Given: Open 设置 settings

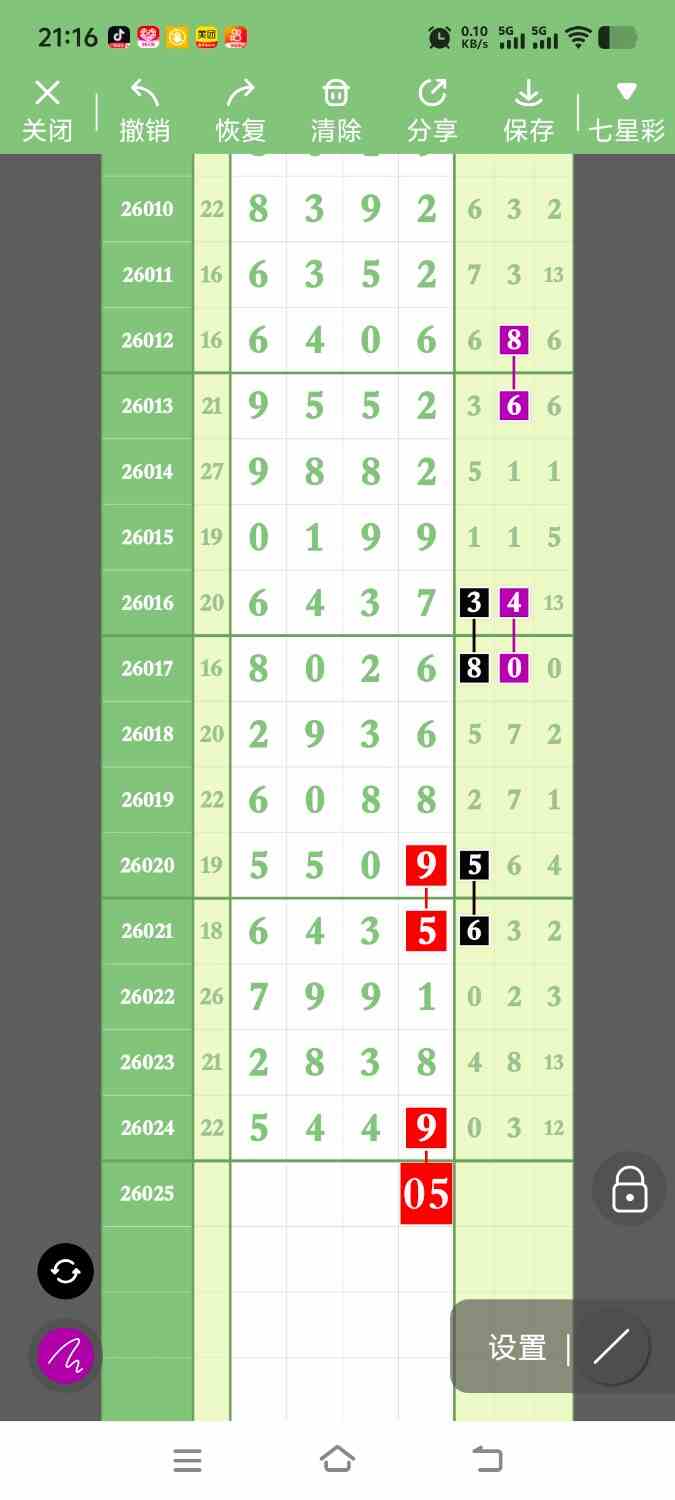Looking at the screenshot, I should 517,1348.
